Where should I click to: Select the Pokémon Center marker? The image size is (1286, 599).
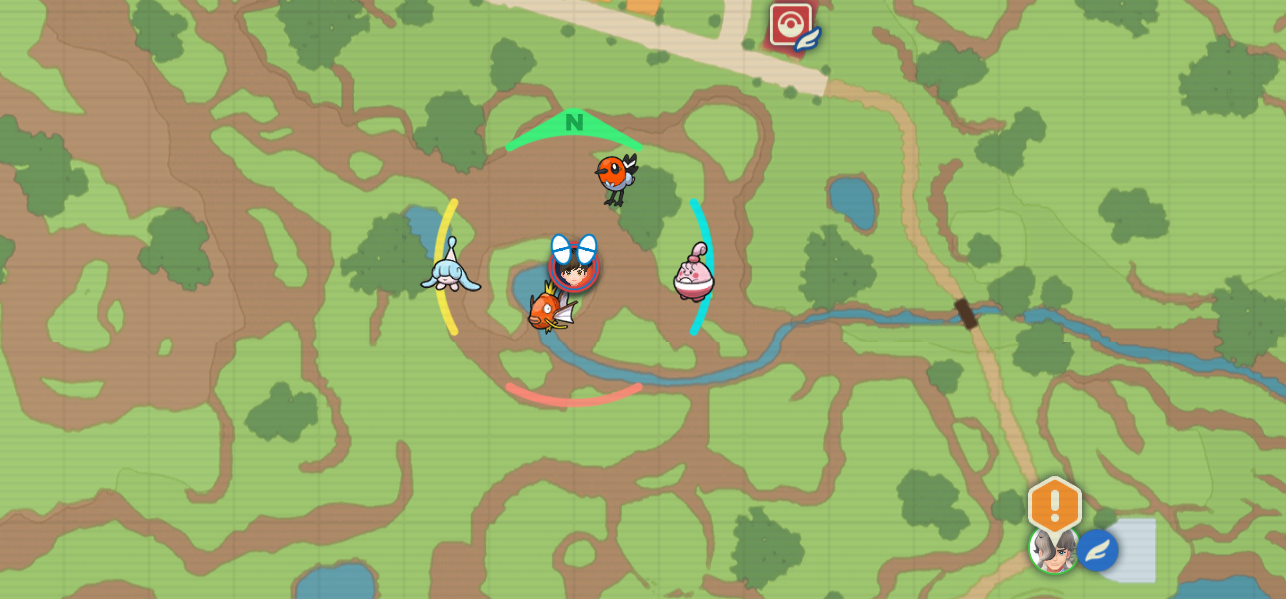[790, 25]
